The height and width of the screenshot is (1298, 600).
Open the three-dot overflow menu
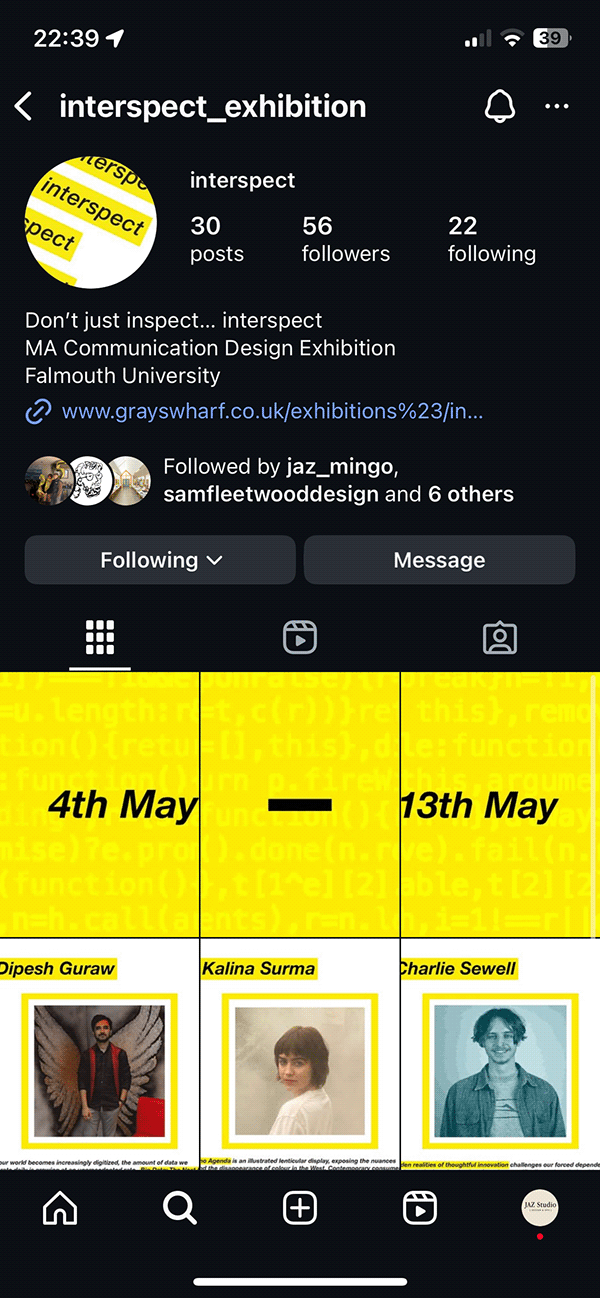[x=557, y=107]
